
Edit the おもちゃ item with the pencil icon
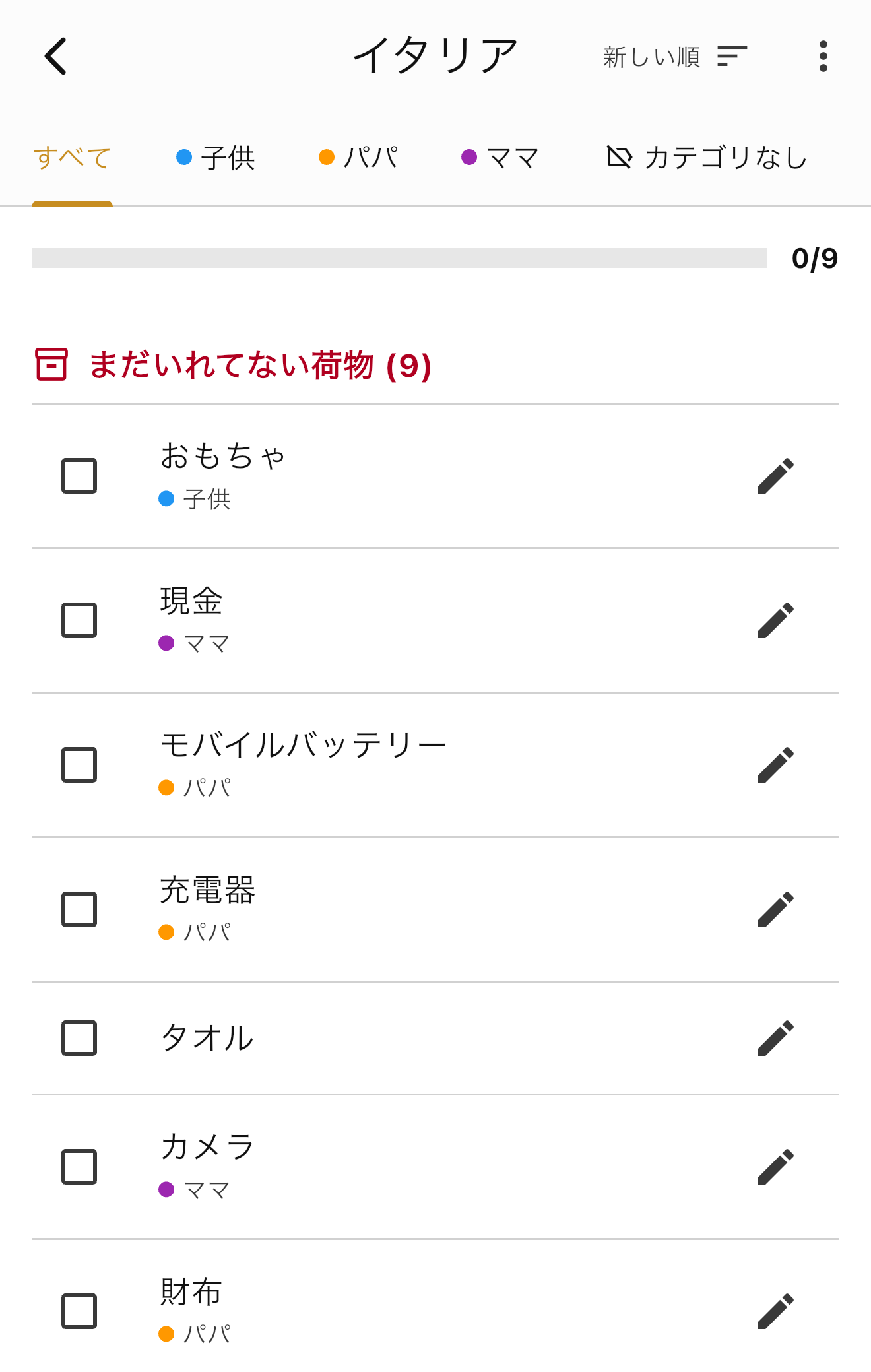point(776,474)
